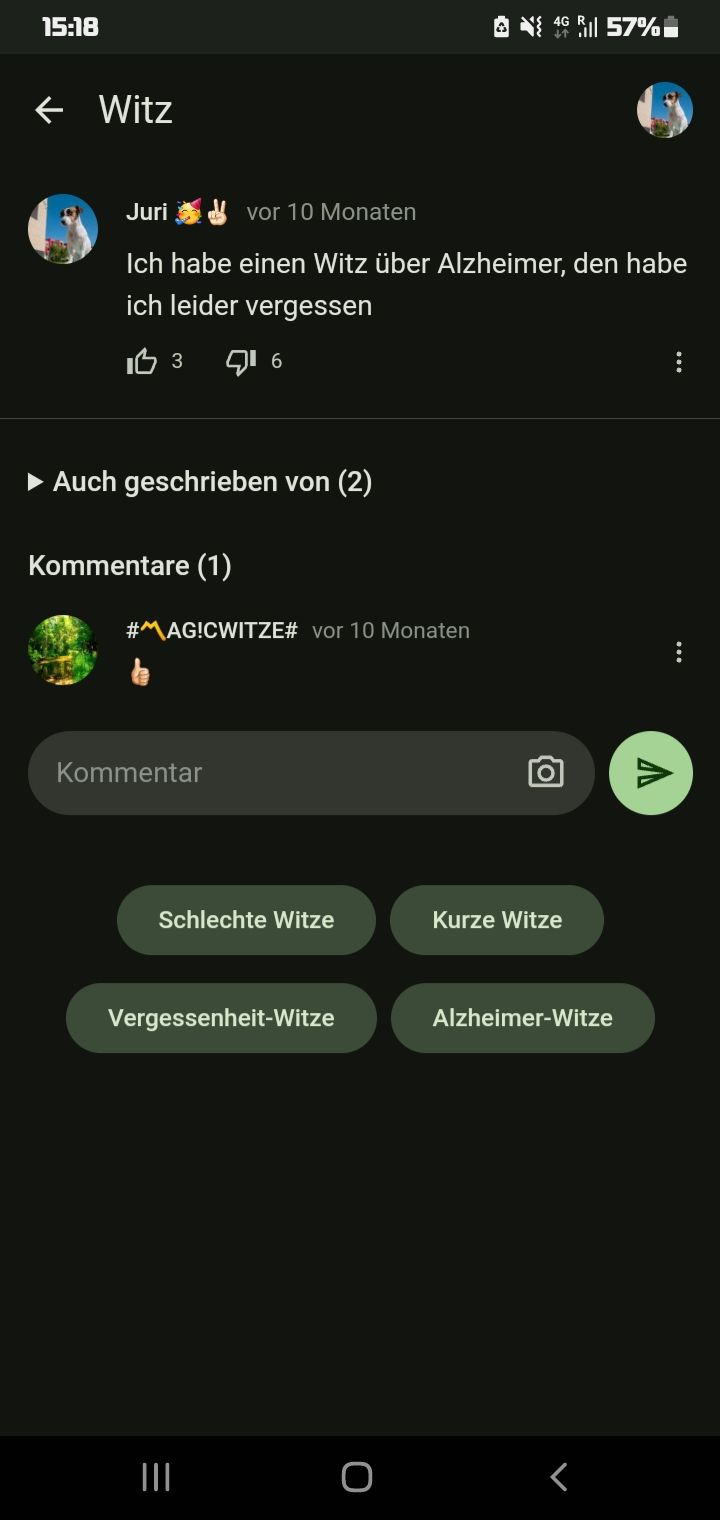The width and height of the screenshot is (720, 1520).
Task: Tap system home button
Action: click(357, 1477)
